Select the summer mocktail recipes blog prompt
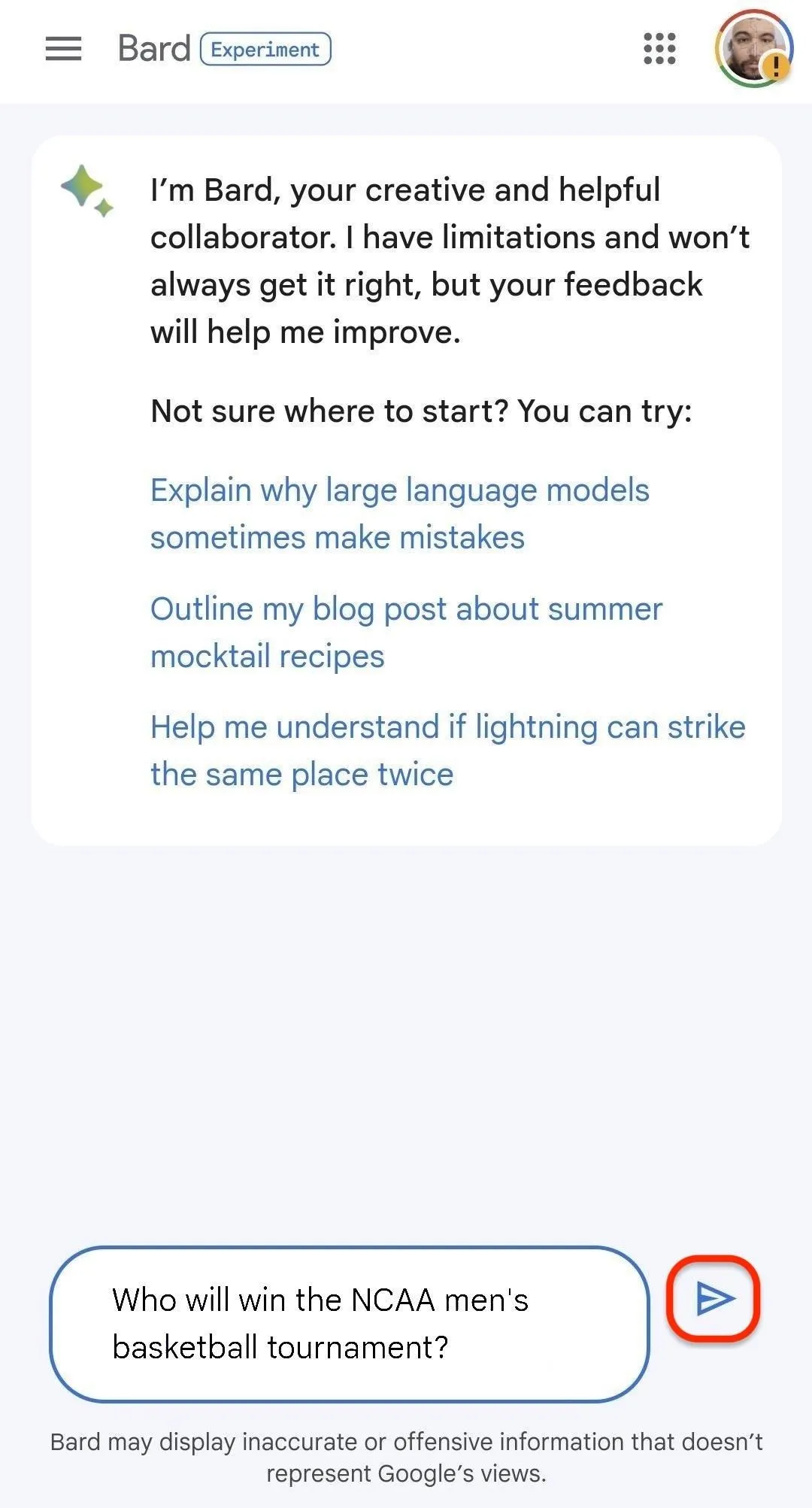 pos(406,633)
